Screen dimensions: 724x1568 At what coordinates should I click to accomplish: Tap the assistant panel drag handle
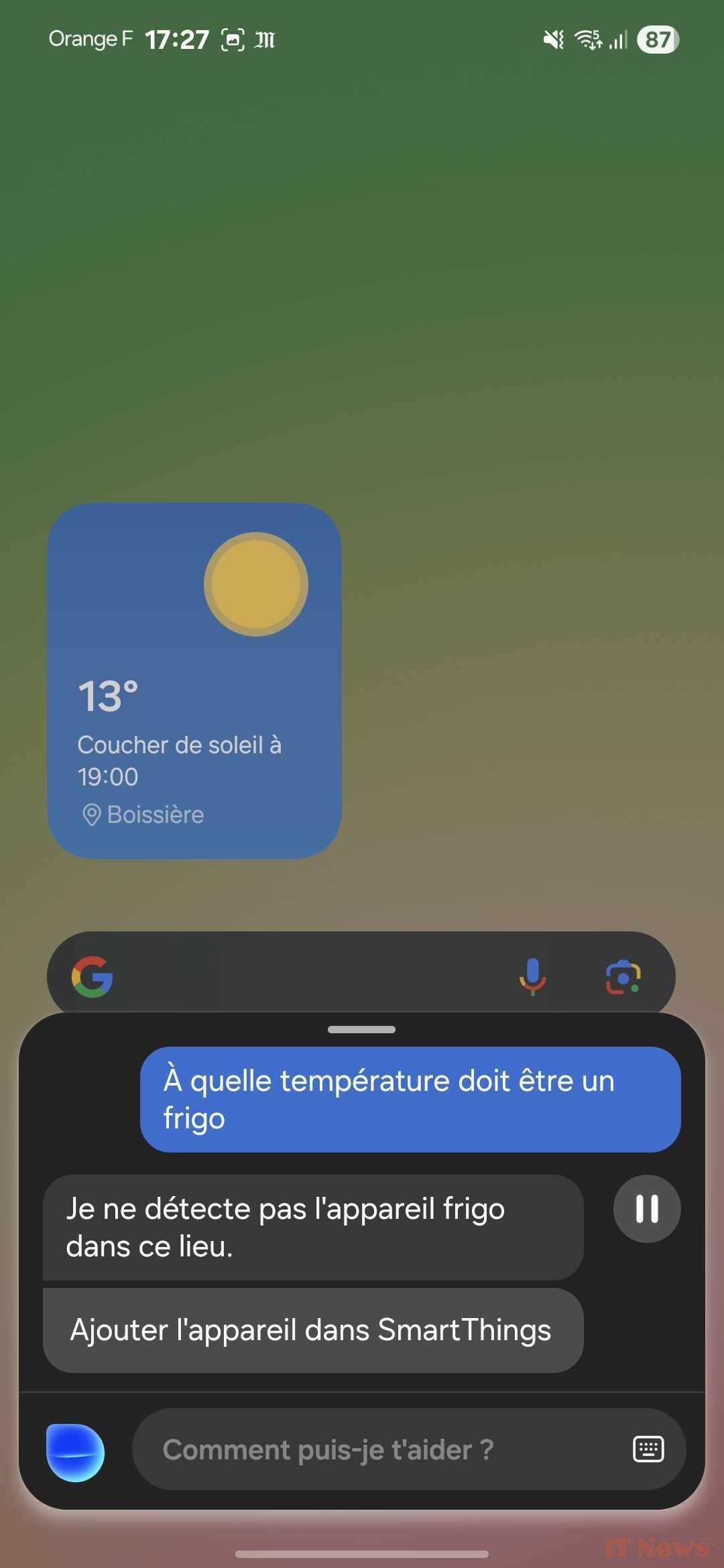[361, 1029]
